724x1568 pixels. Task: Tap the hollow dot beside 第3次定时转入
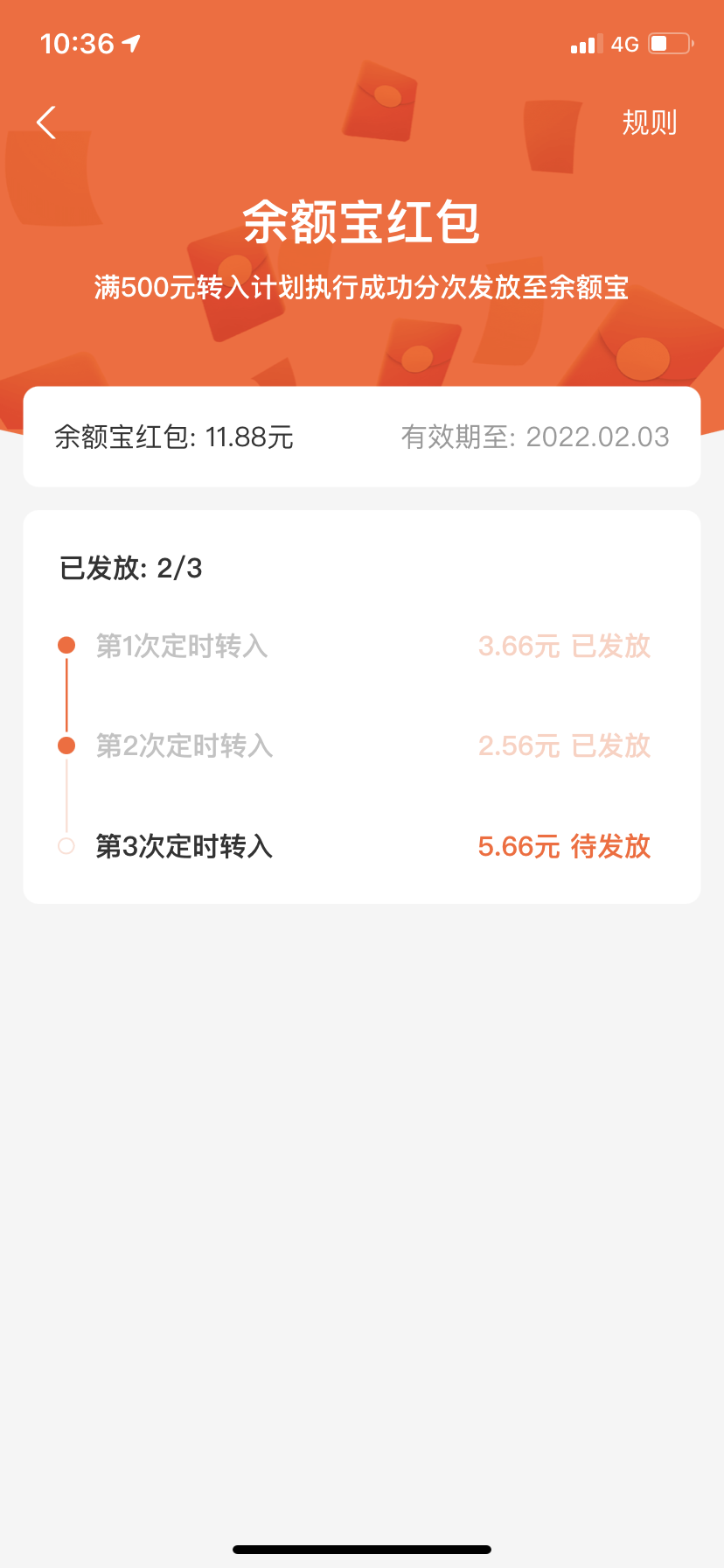pos(66,846)
